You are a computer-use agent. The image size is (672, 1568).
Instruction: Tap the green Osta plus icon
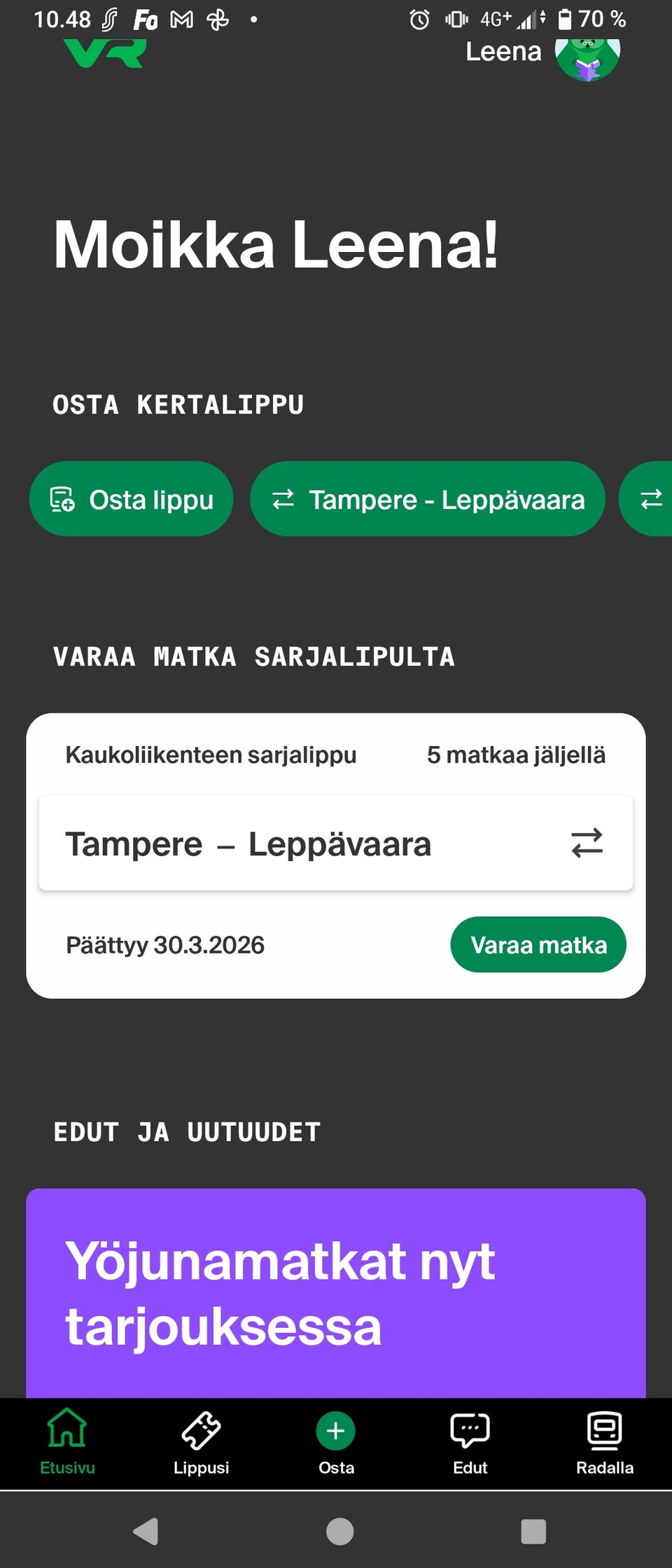336,1429
